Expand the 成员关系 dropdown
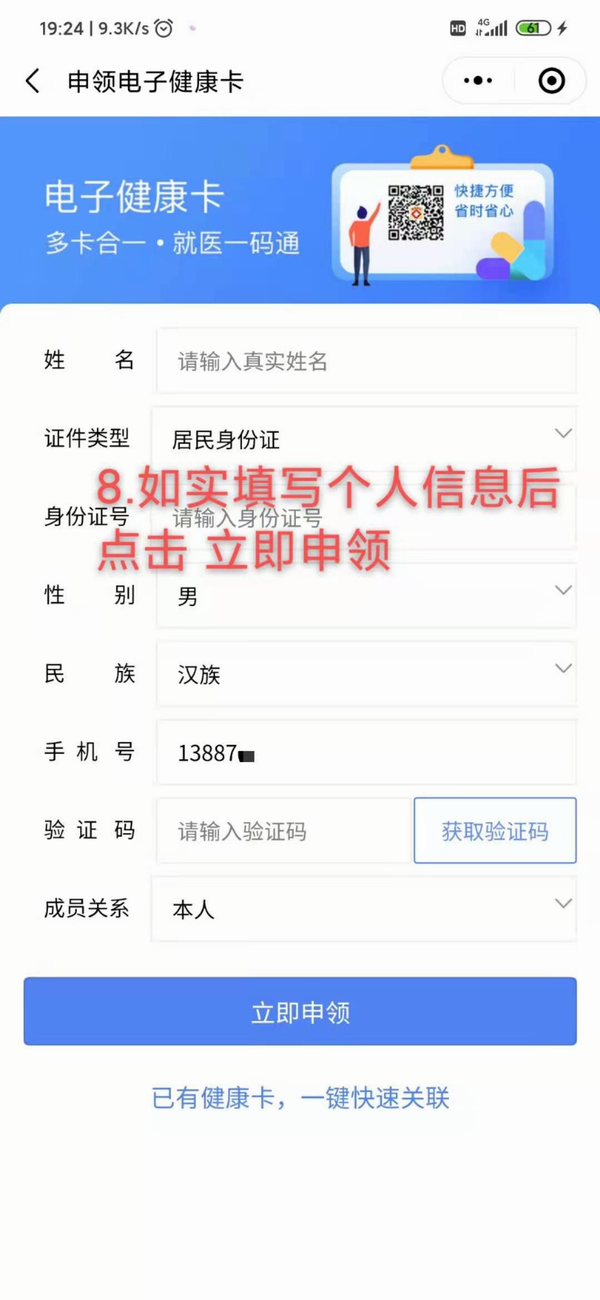The height and width of the screenshot is (1300, 600). (x=365, y=909)
